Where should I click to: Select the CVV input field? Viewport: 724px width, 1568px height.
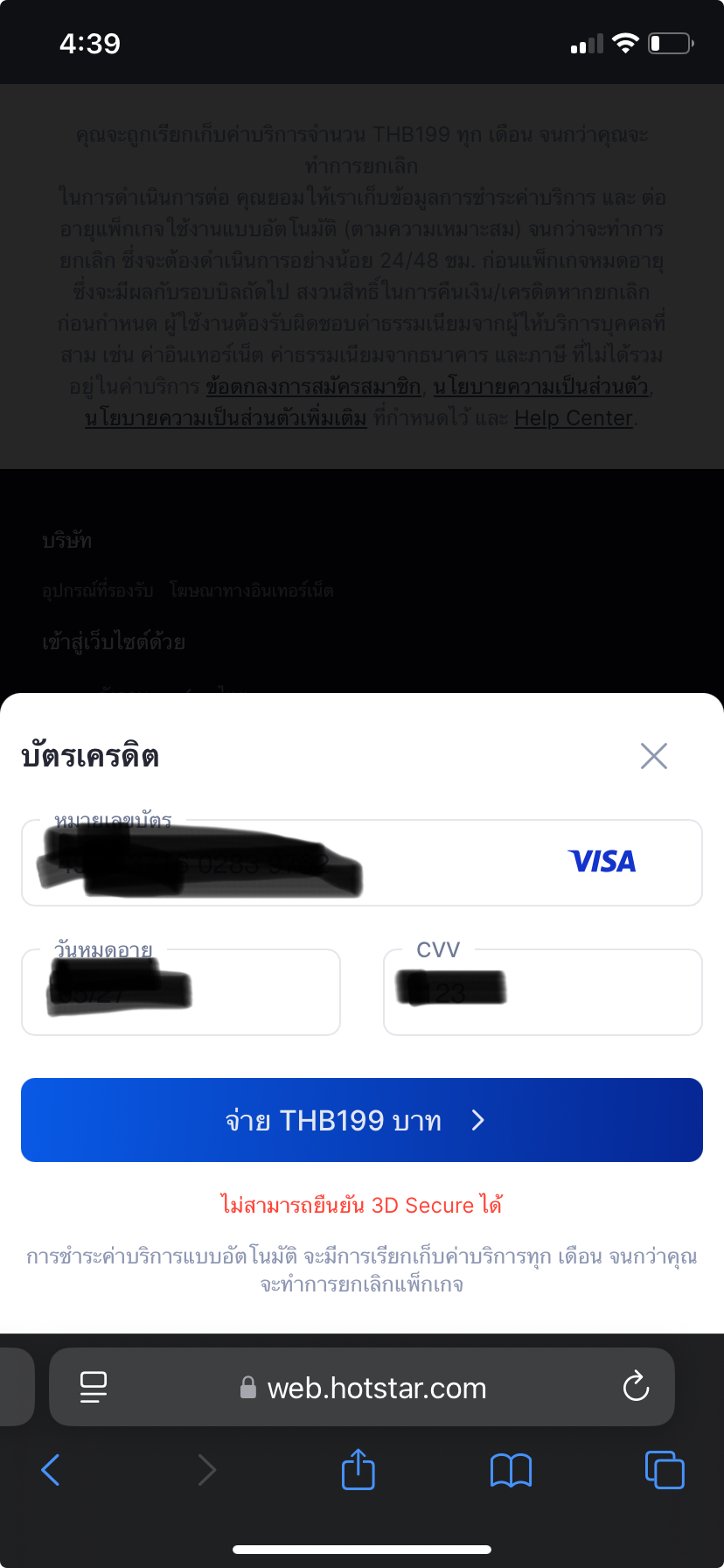coord(543,992)
